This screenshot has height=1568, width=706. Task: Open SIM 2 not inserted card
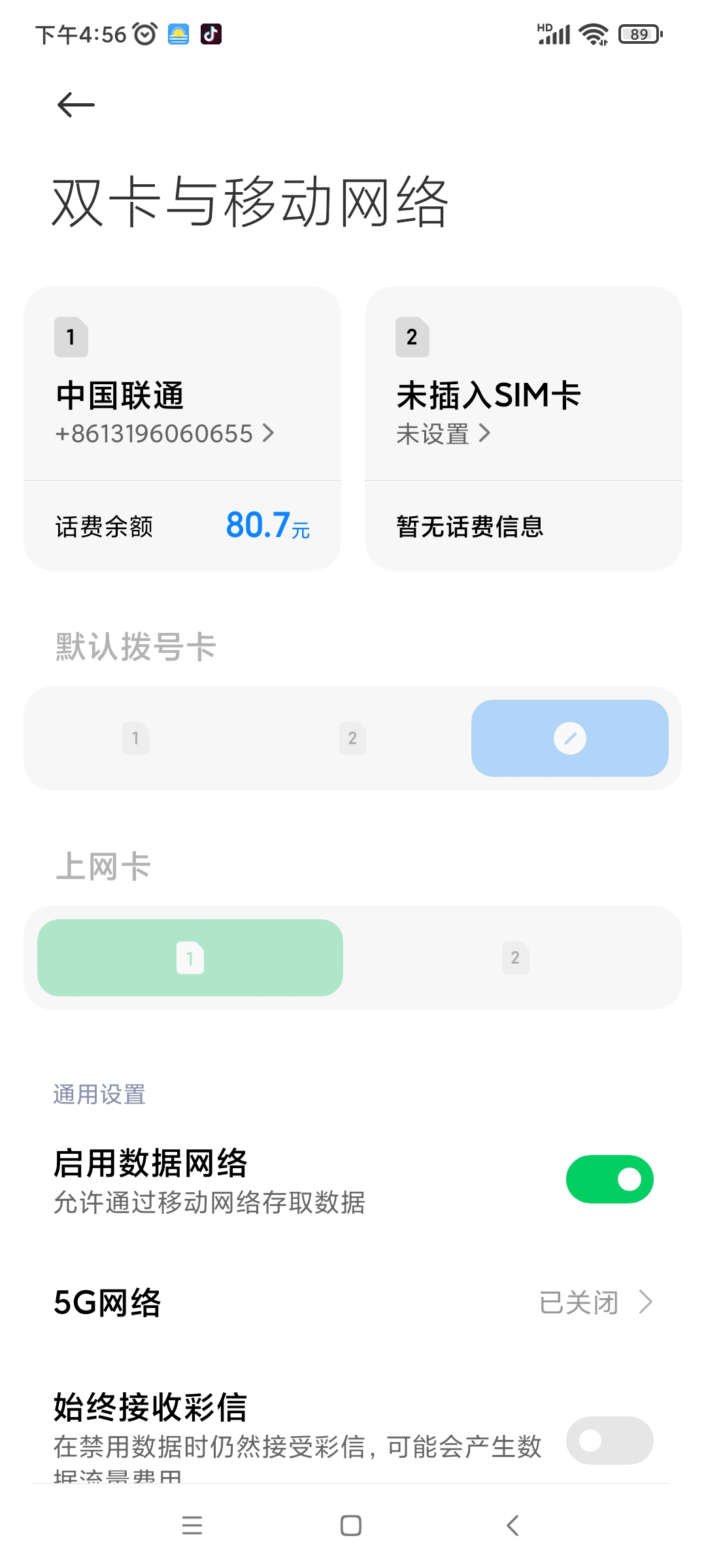524,384
